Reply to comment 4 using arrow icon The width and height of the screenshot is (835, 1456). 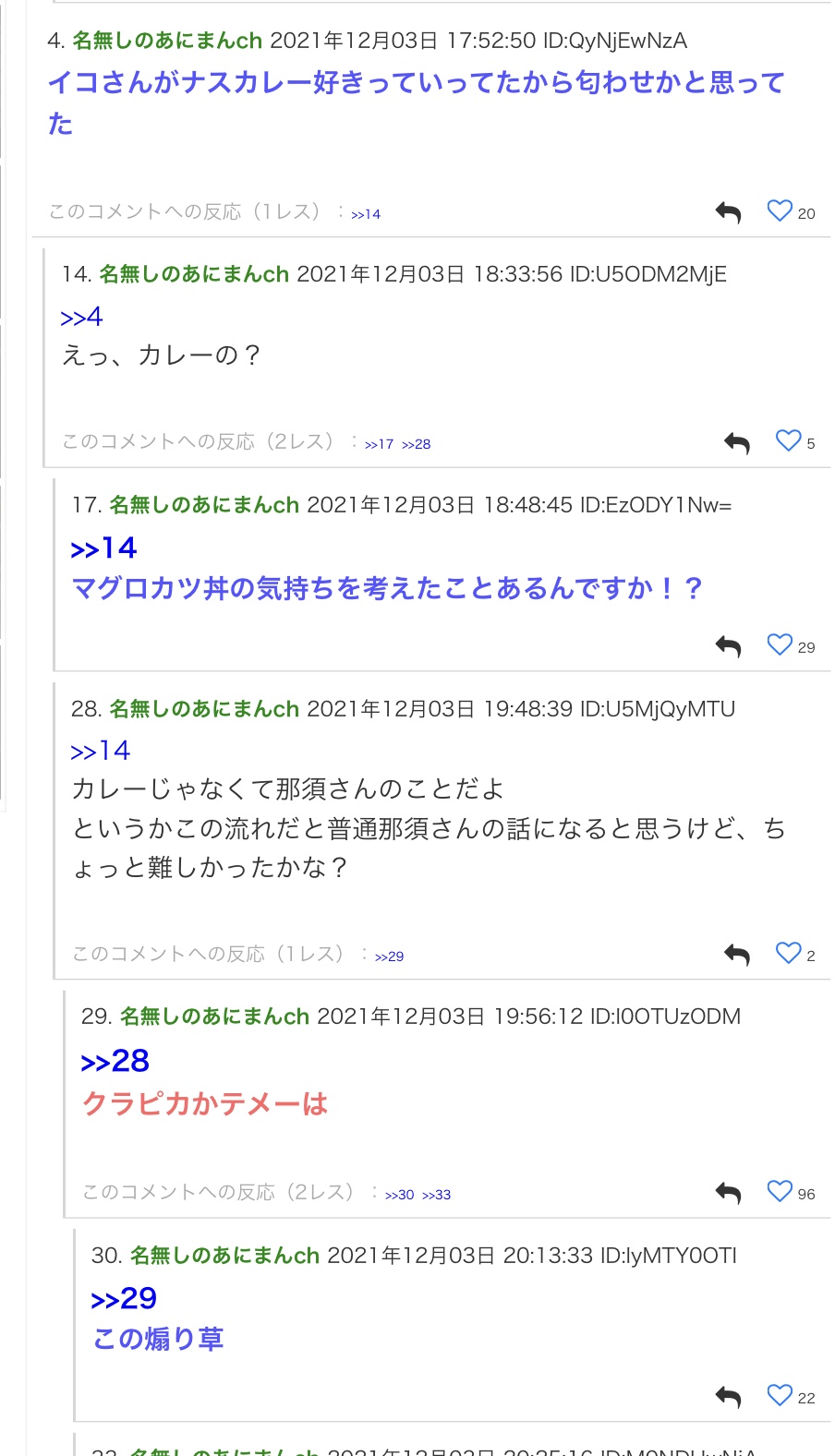(x=728, y=212)
